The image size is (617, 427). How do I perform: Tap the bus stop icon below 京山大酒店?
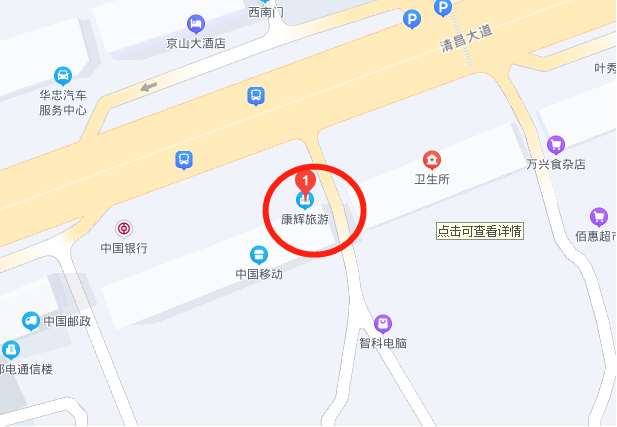(x=256, y=96)
